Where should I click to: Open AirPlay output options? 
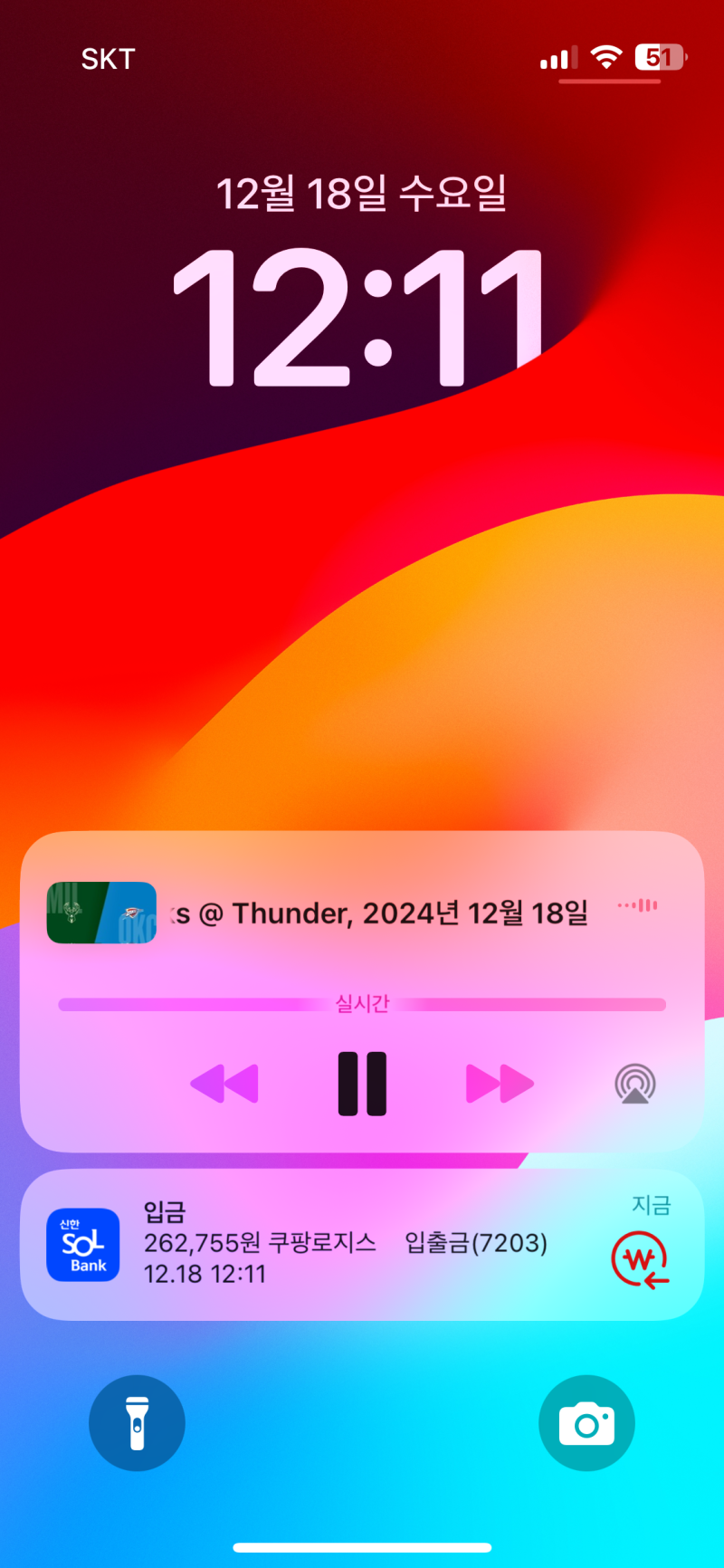point(635,1084)
